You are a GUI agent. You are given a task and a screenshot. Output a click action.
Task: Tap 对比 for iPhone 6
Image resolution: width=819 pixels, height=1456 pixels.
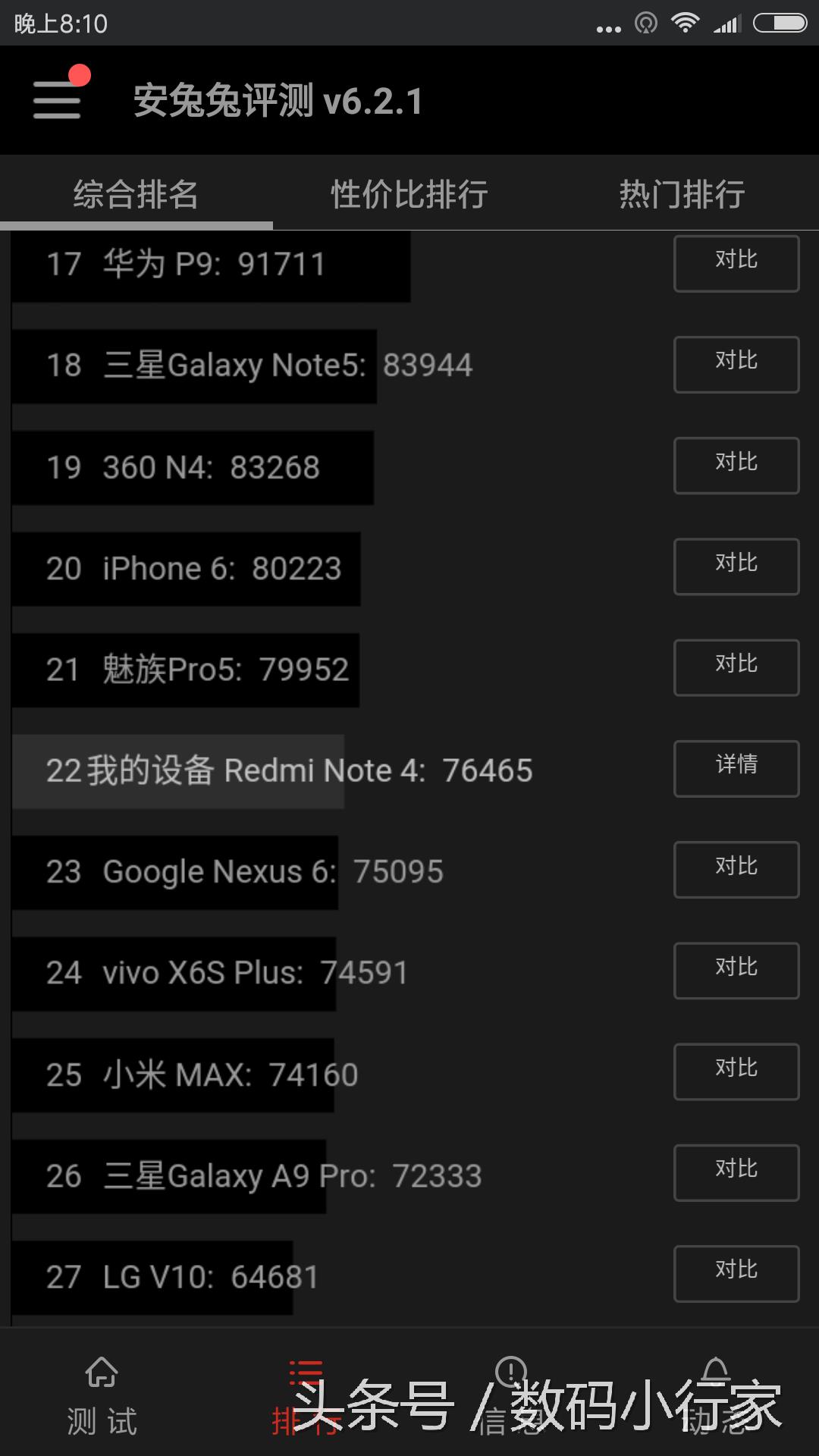(x=736, y=566)
